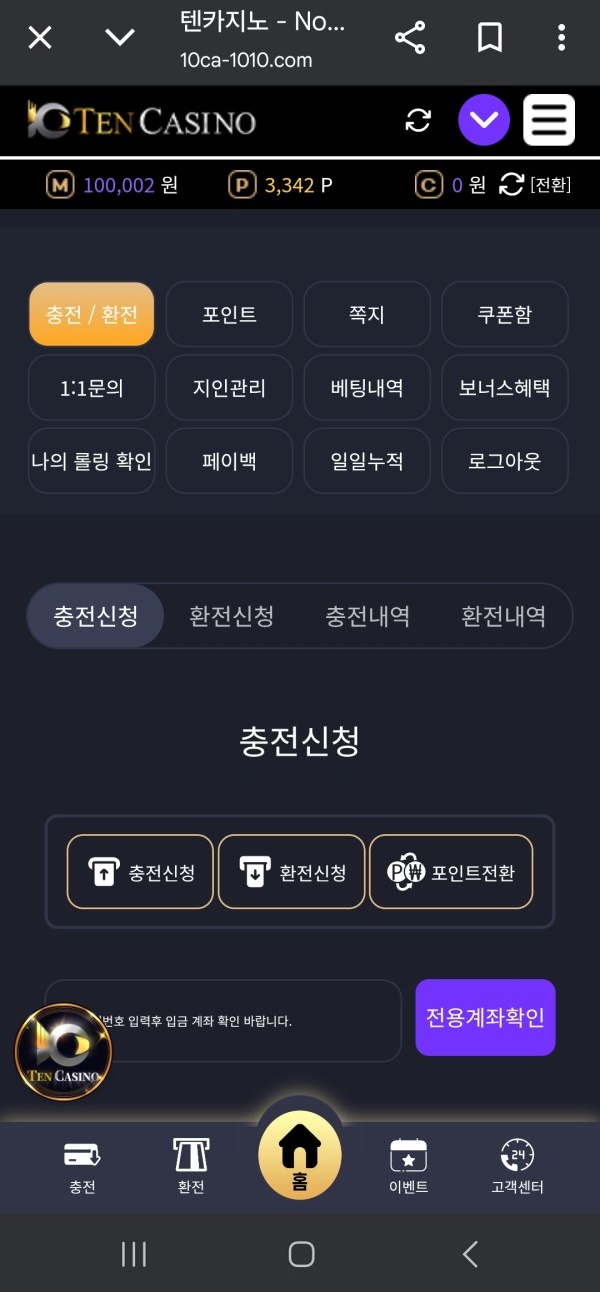The width and height of the screenshot is (600, 1292).
Task: Share this page
Action: tap(410, 38)
